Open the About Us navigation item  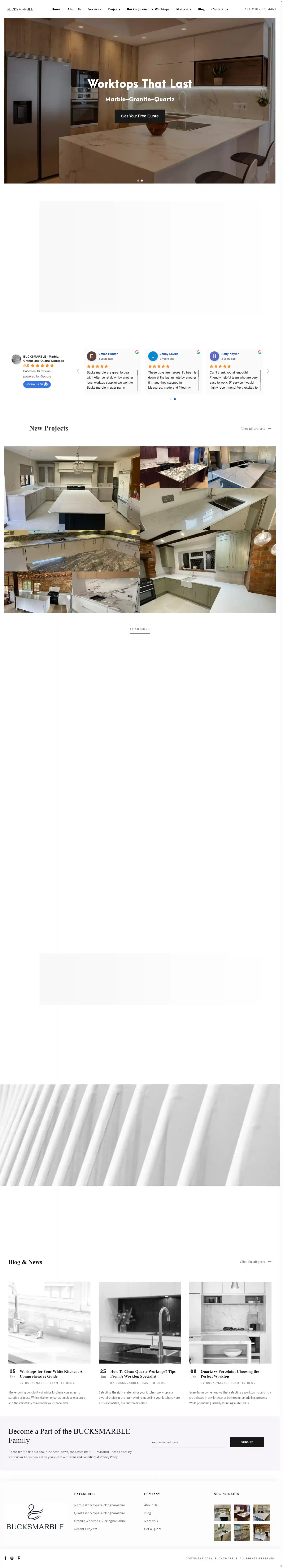(74, 9)
